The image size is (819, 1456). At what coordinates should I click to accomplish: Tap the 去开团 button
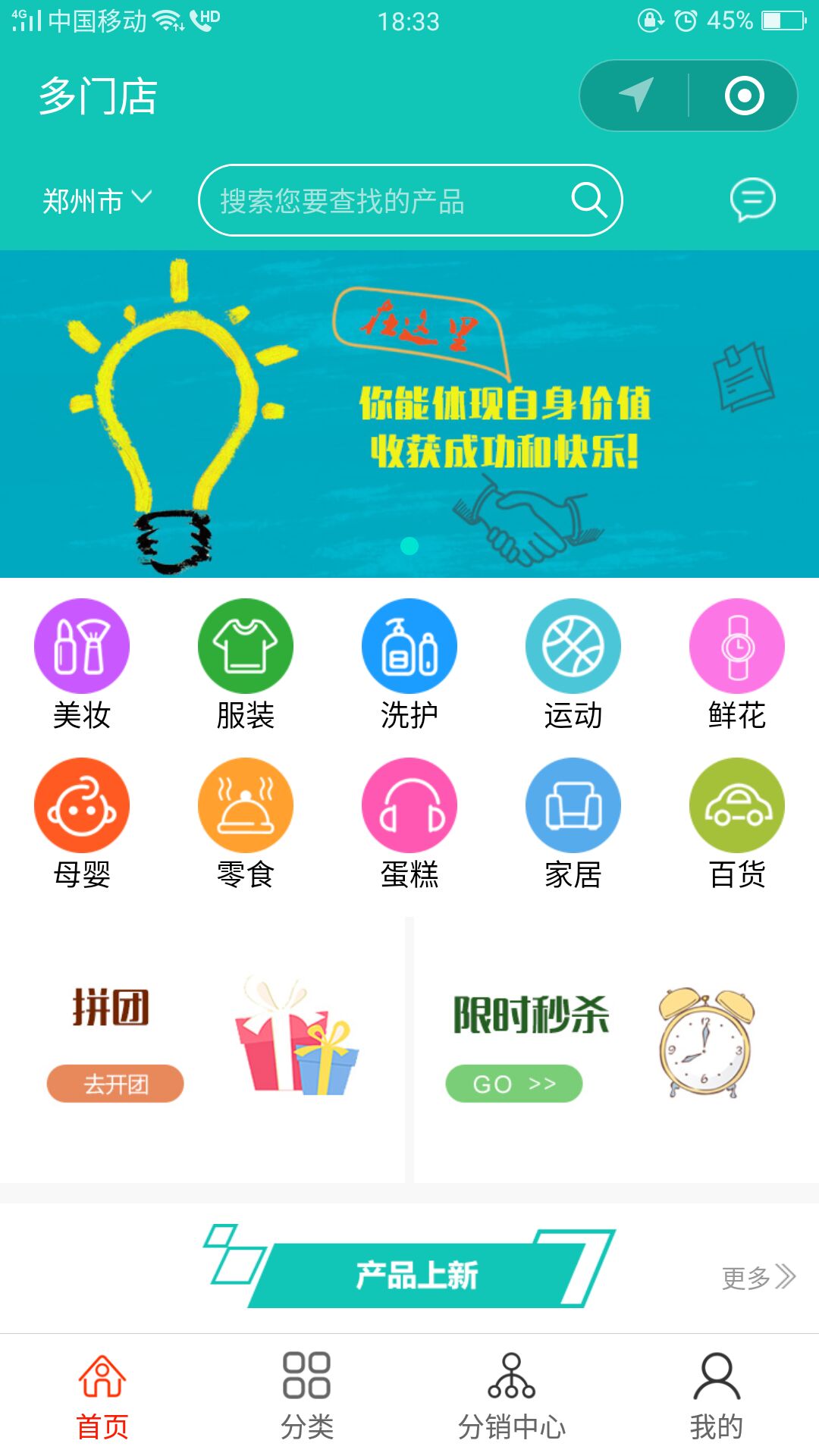pos(115,1084)
